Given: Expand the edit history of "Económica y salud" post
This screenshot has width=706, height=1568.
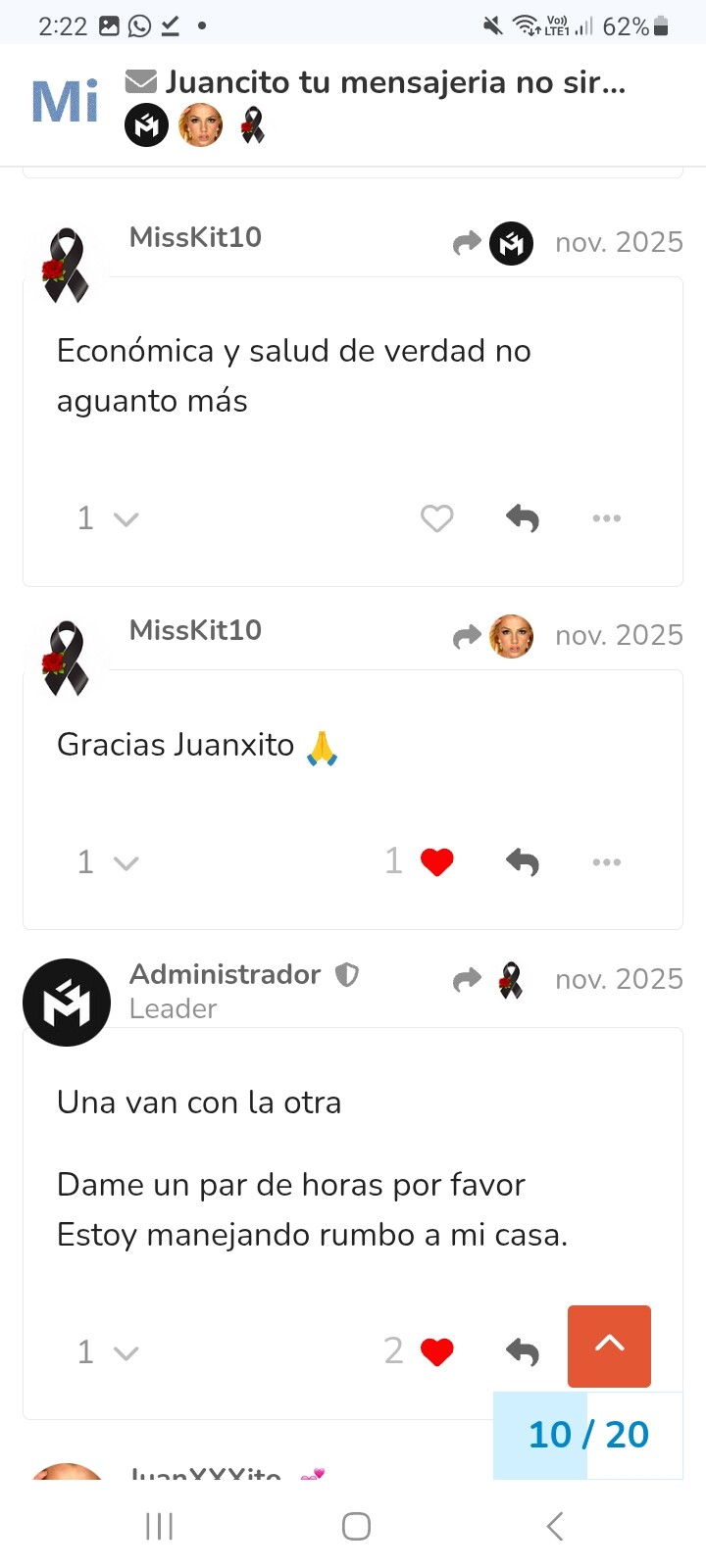Looking at the screenshot, I should click(x=107, y=518).
